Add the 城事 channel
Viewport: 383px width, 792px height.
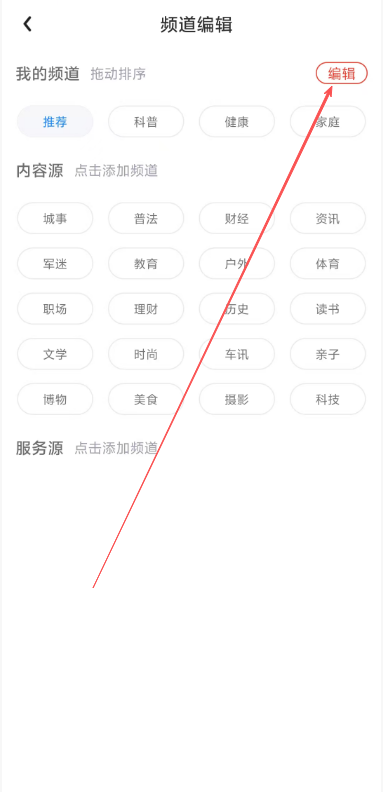55,218
